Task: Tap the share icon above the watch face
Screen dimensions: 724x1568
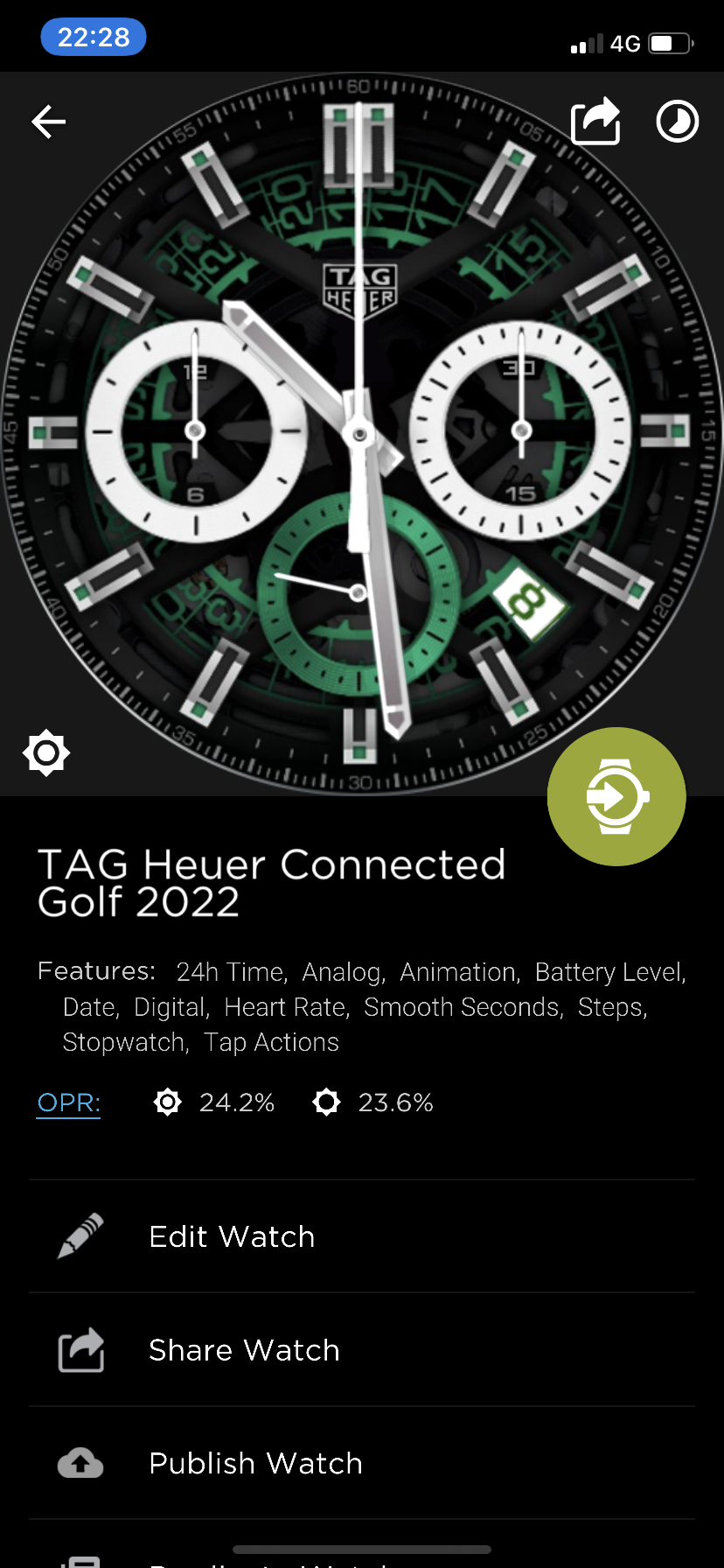Action: point(595,121)
